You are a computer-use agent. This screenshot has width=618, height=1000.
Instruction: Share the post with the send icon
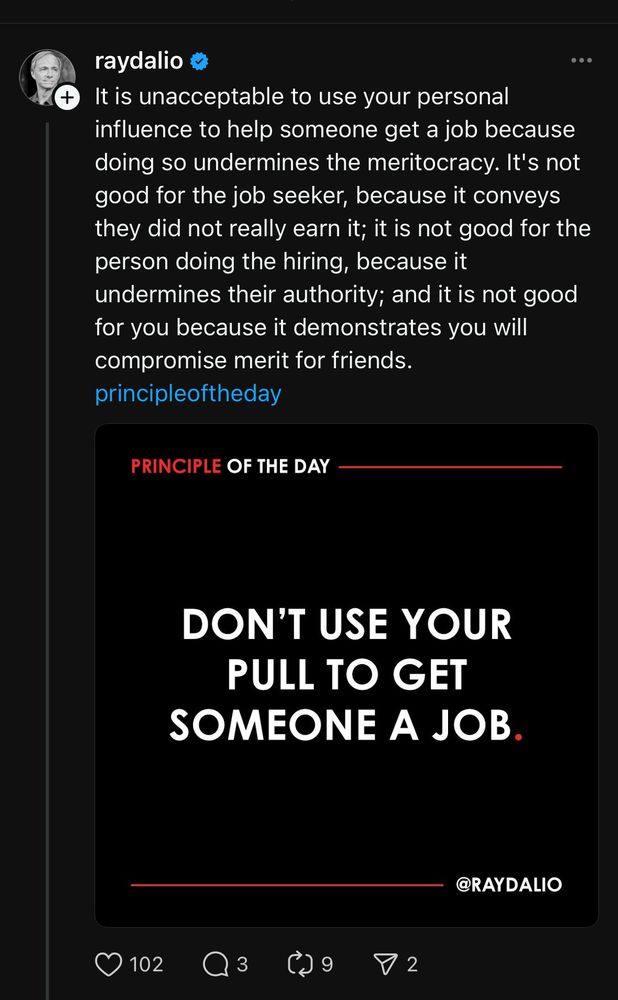385,964
